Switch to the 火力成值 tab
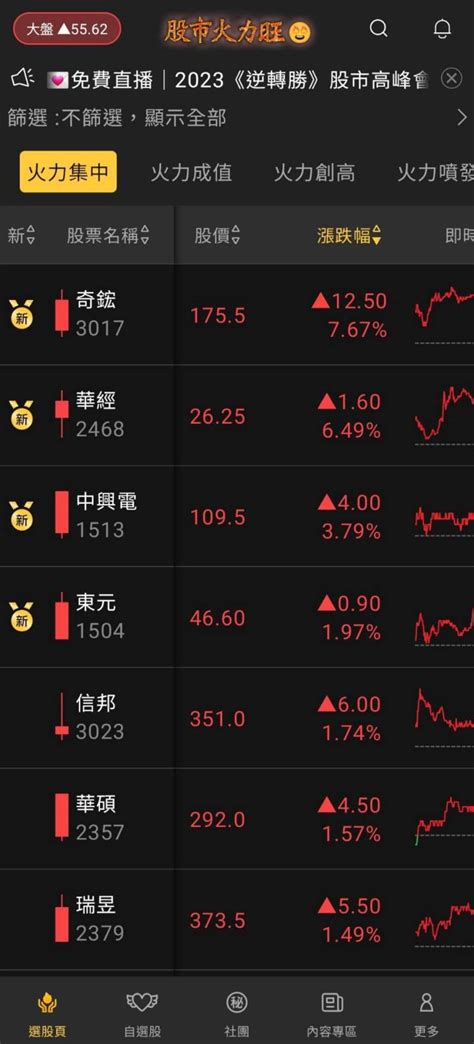Image resolution: width=474 pixels, height=1044 pixels. click(x=191, y=172)
